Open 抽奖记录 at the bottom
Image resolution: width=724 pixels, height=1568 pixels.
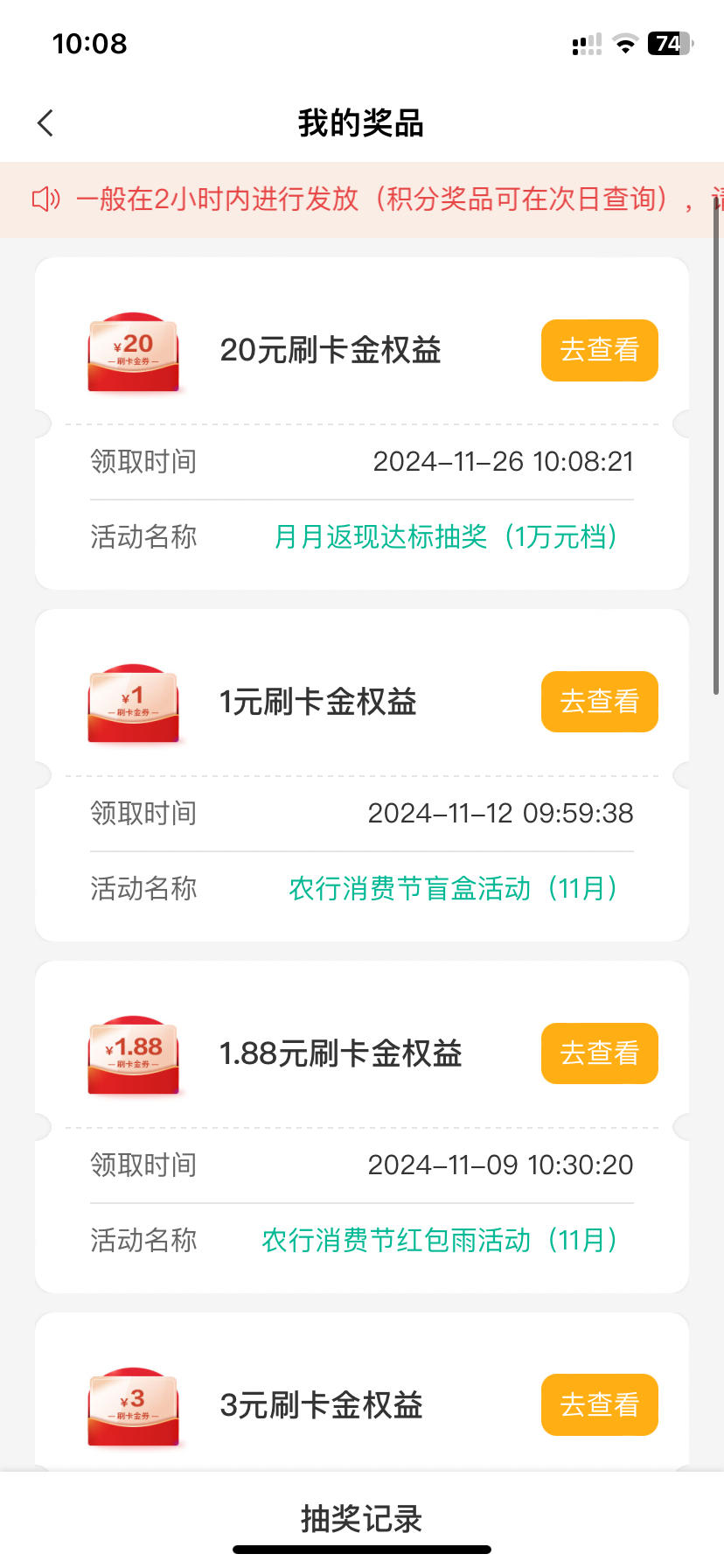pyautogui.click(x=362, y=1519)
